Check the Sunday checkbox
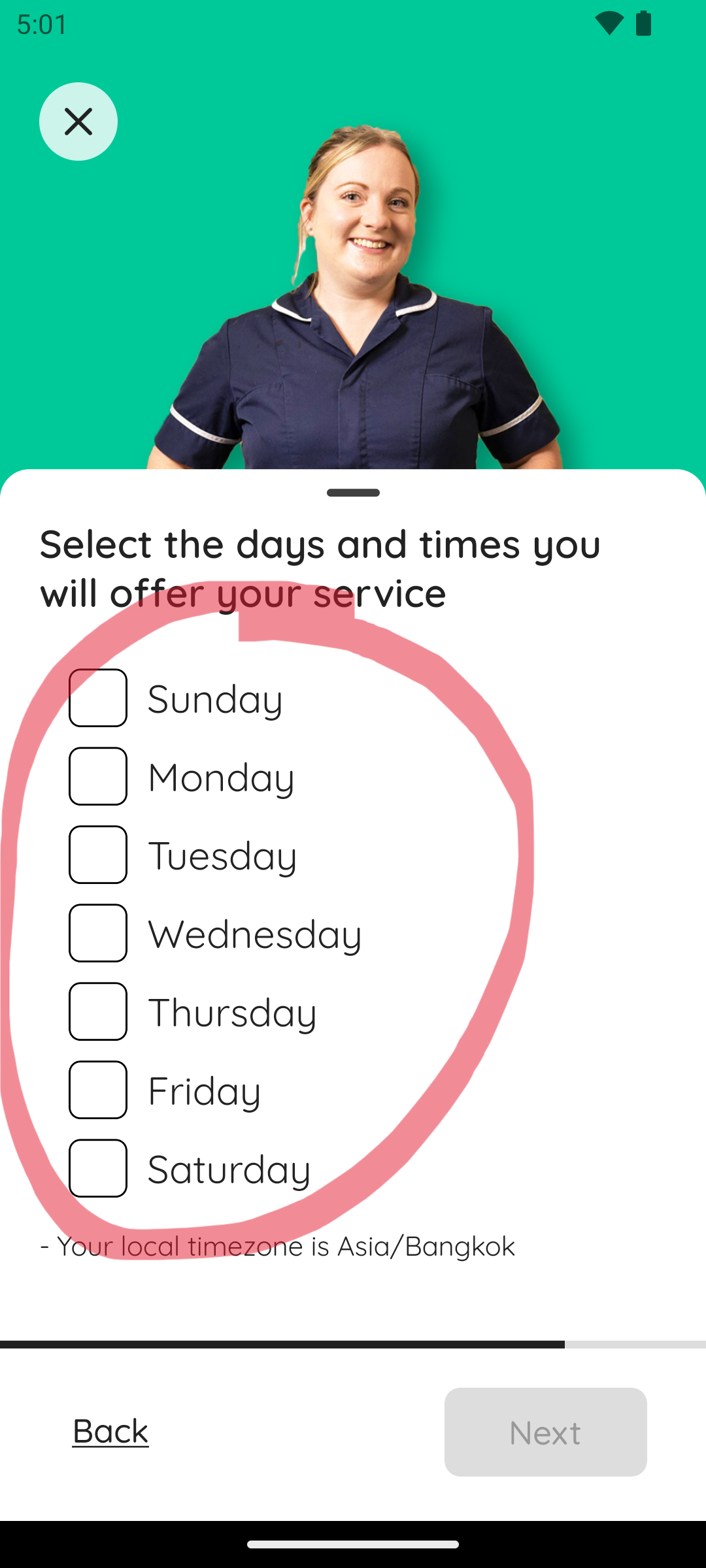The image size is (706, 1568). (98, 698)
